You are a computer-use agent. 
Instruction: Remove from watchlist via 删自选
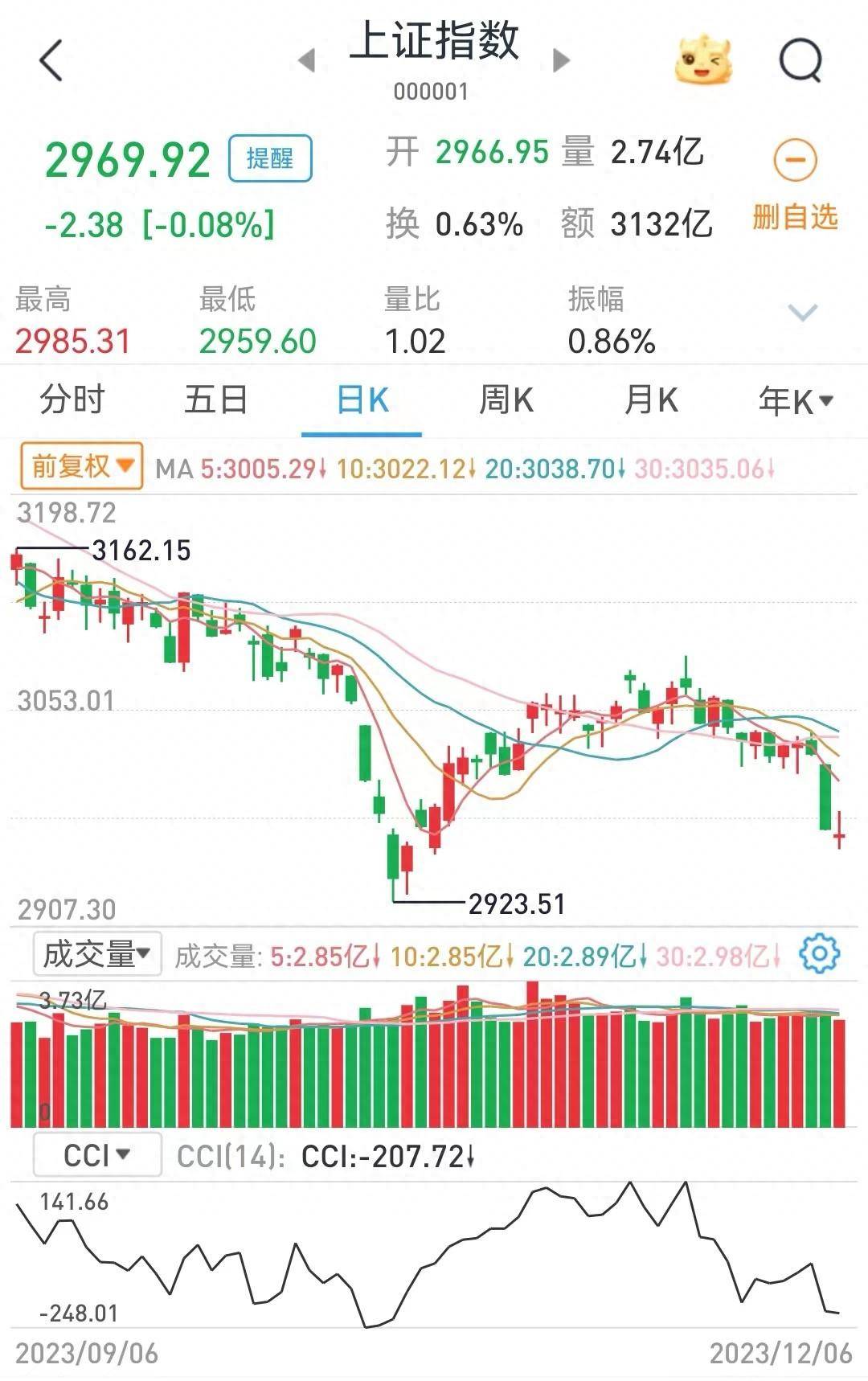click(795, 183)
